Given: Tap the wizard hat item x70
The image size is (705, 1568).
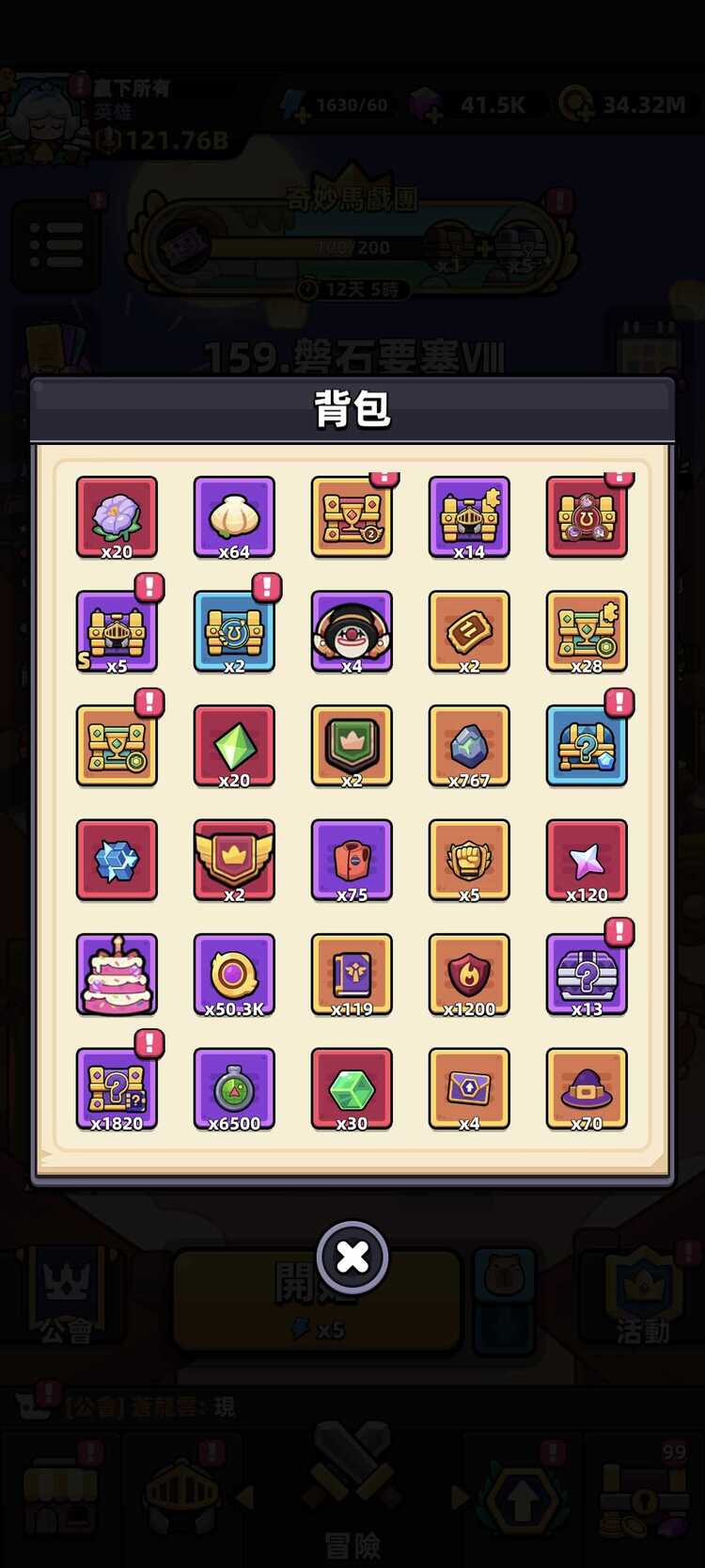Looking at the screenshot, I should click(x=587, y=1088).
